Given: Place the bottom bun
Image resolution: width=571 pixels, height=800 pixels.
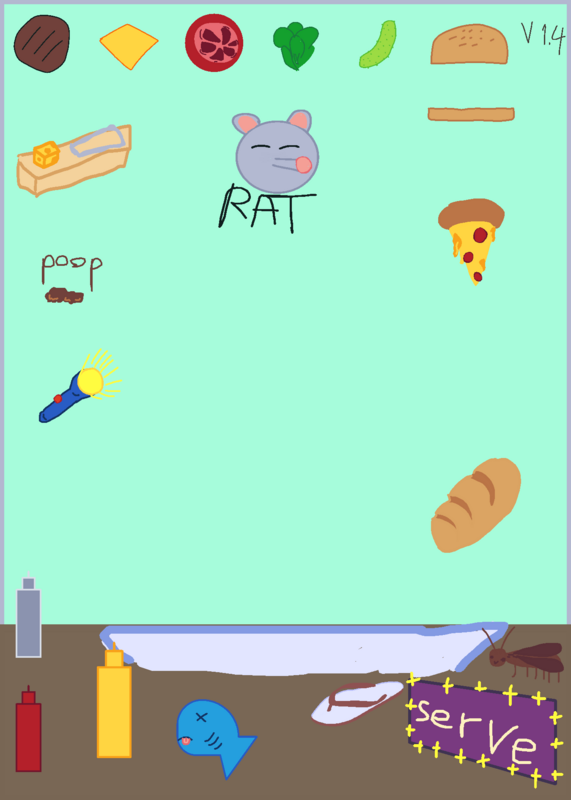Looking at the screenshot, I should 471,114.
